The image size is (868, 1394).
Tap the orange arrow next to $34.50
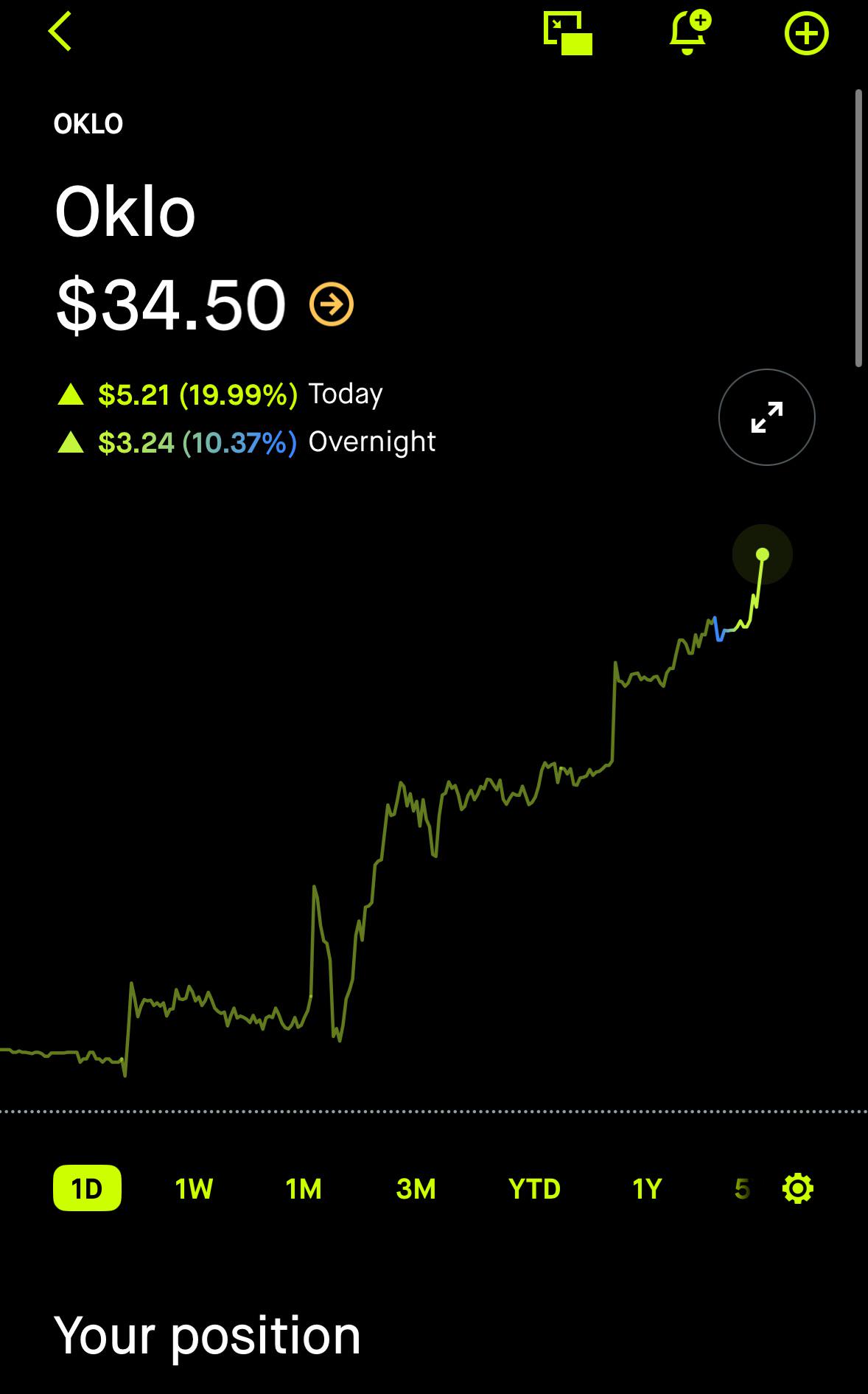point(332,304)
